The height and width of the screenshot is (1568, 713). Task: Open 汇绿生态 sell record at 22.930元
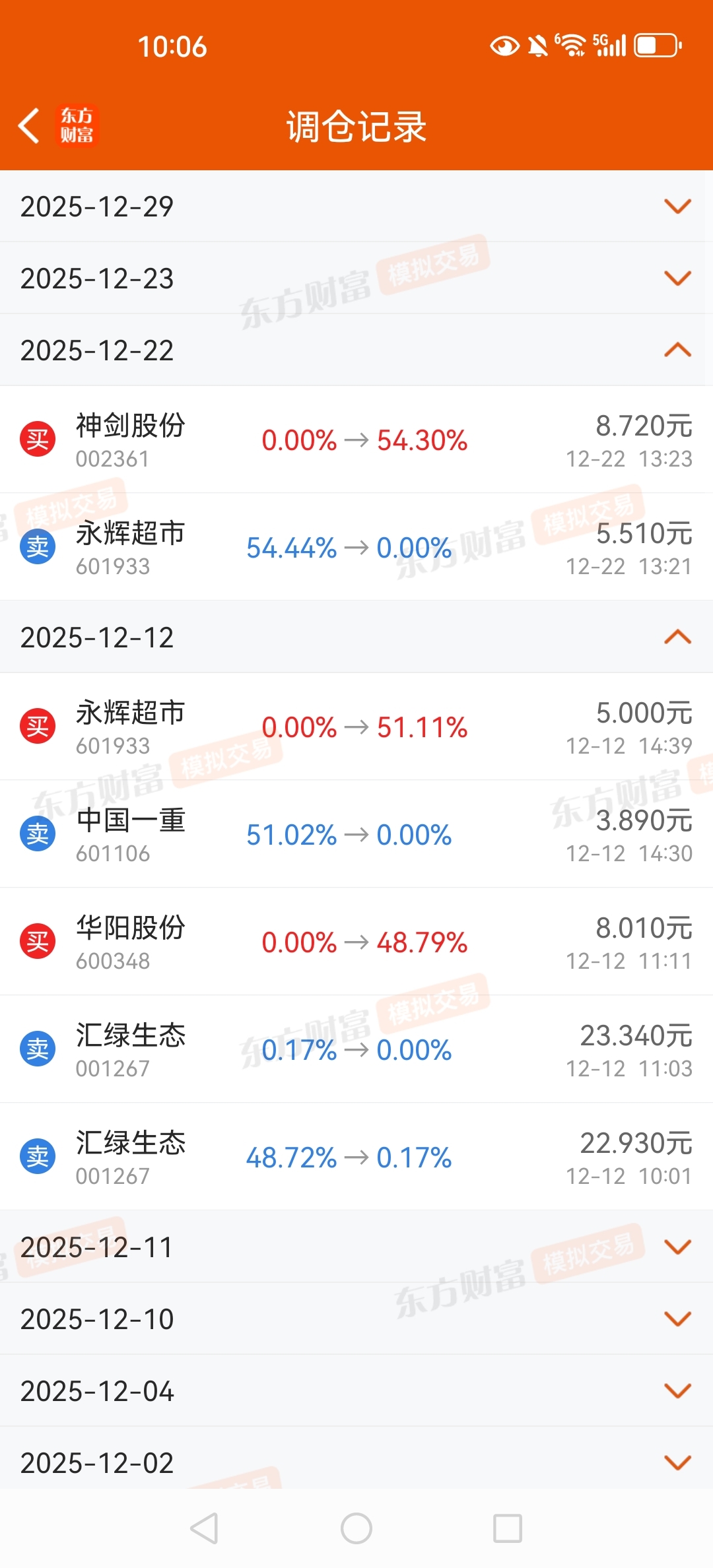[x=356, y=1157]
